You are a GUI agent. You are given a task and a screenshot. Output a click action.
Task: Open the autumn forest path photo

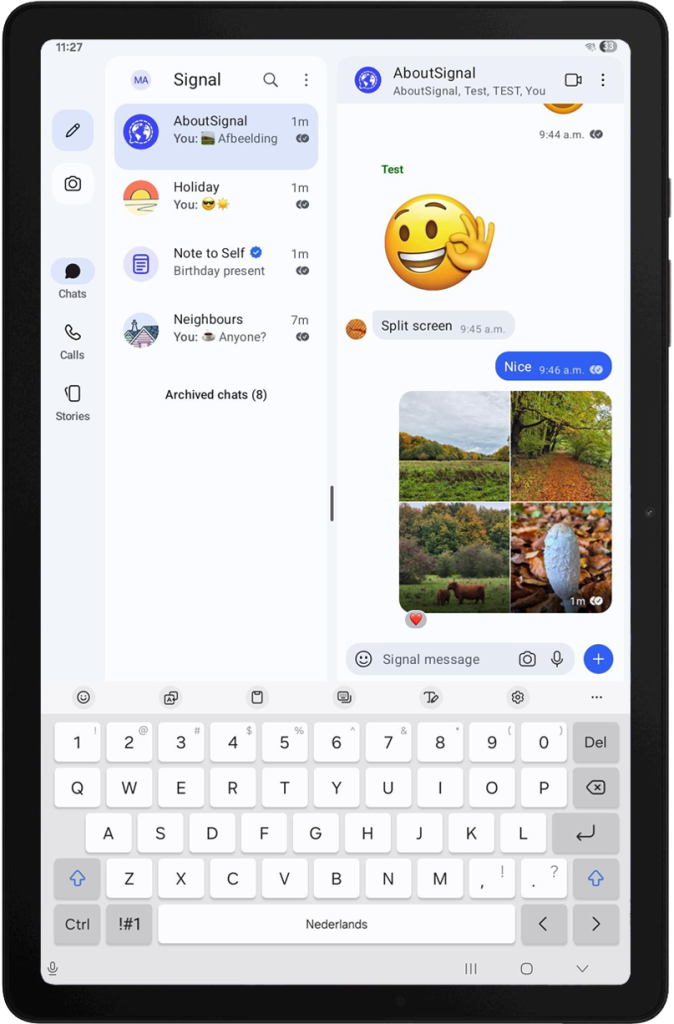click(x=561, y=445)
